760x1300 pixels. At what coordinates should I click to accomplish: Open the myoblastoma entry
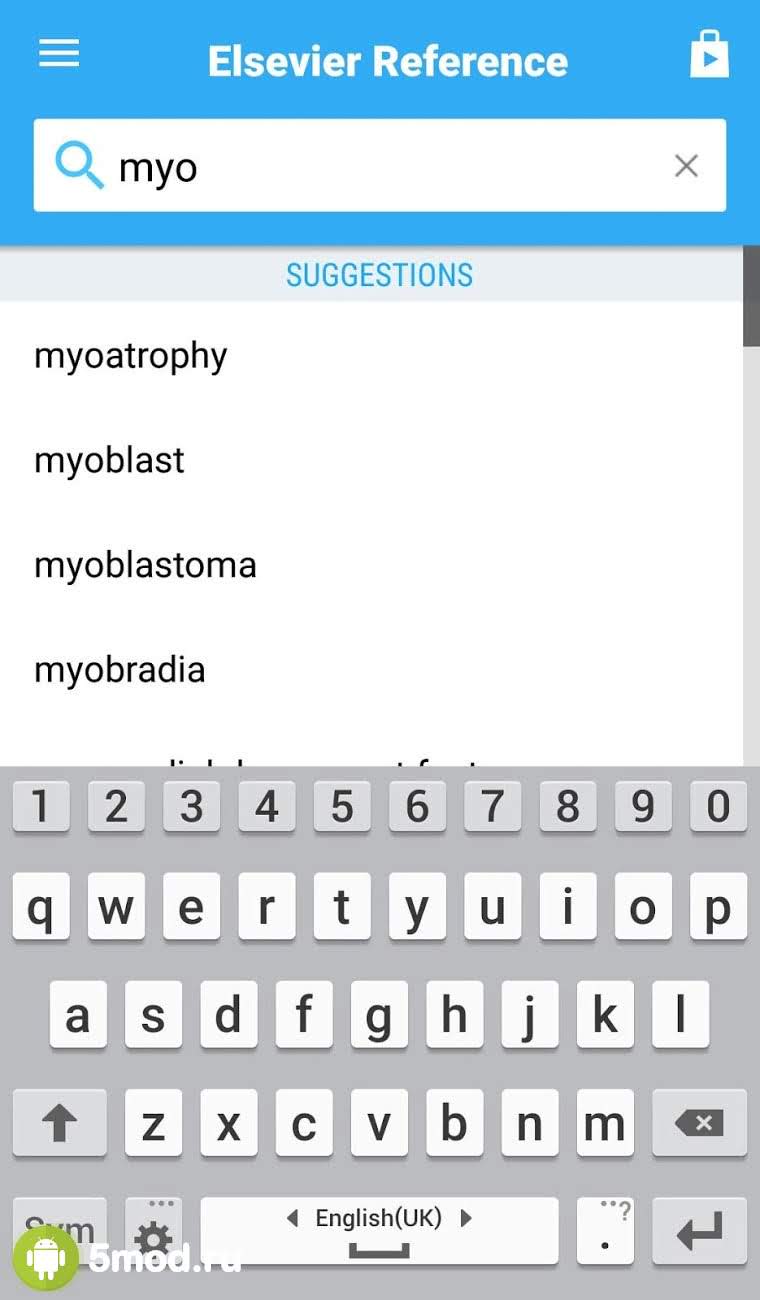146,565
